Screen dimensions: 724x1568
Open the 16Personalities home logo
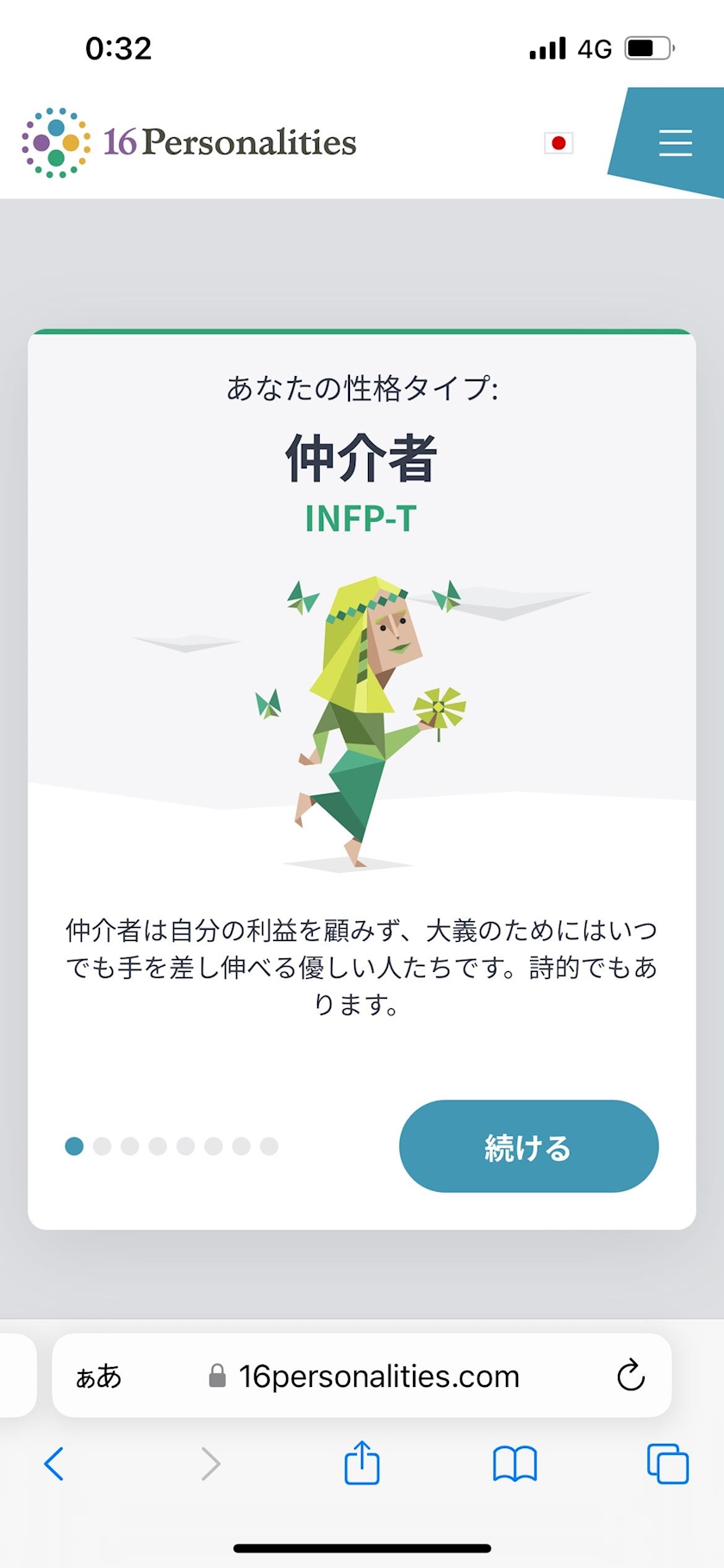189,142
